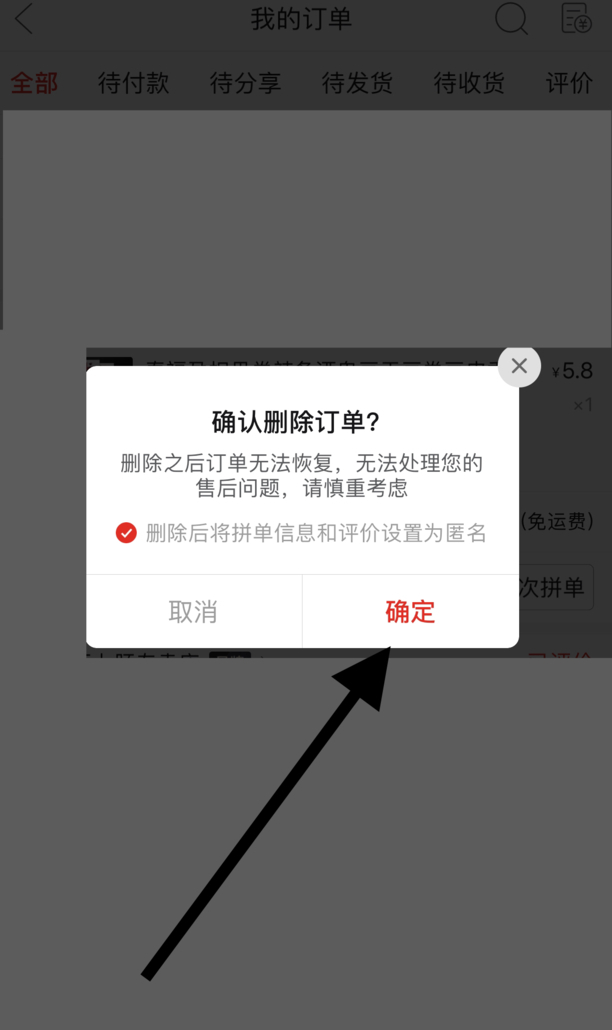Switch to the 待付款 tab
612x1030 pixels.
(x=133, y=83)
